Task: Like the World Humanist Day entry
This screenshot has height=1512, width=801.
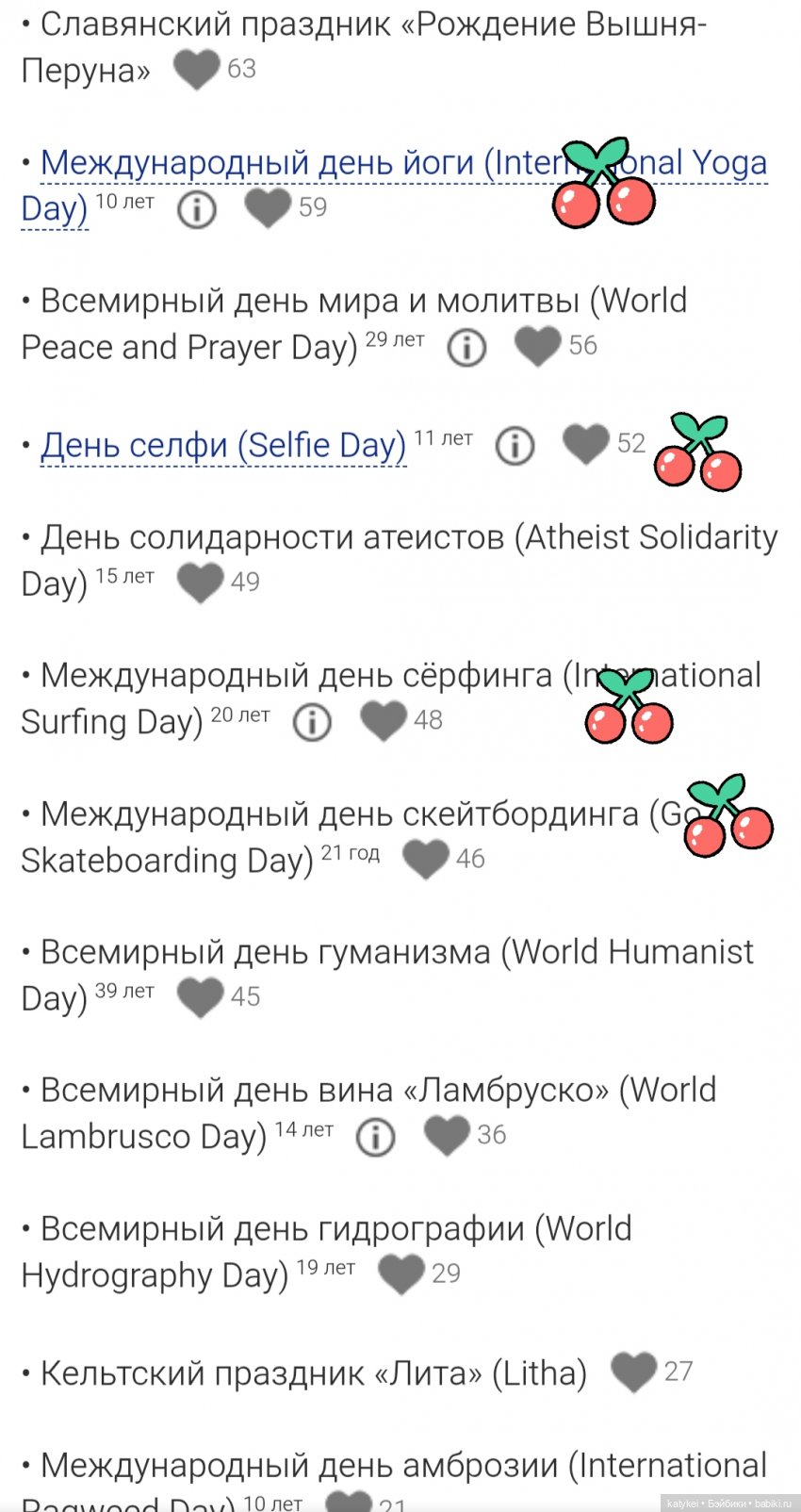Action: 200,997
